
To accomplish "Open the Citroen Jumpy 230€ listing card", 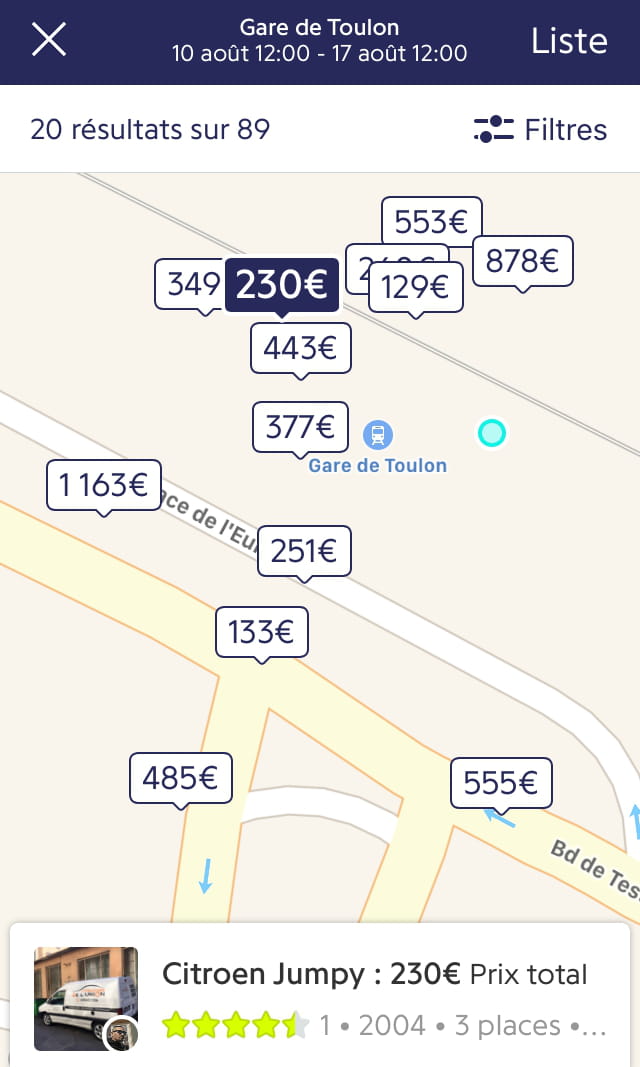I will click(x=320, y=995).
